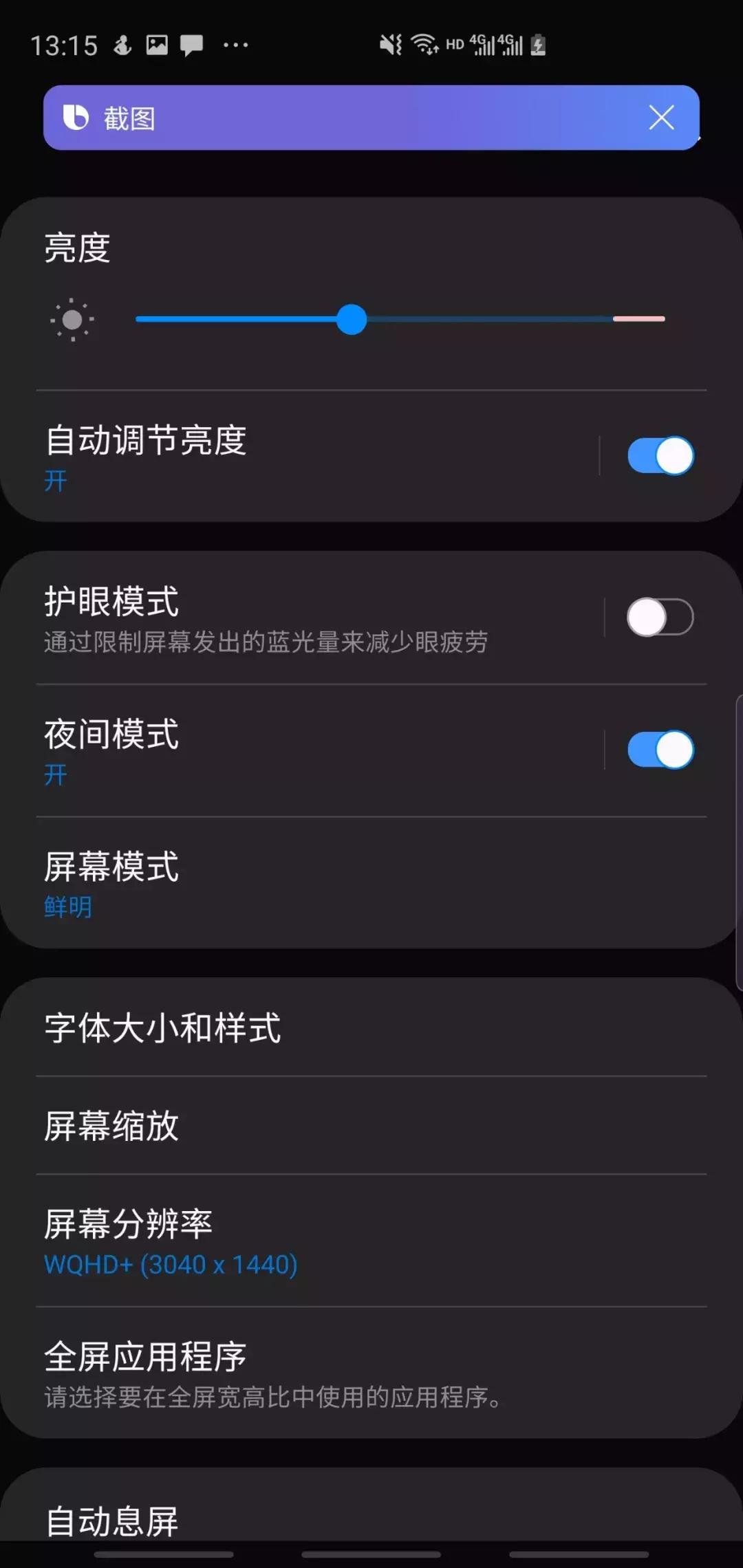Enable 护眼模式 (eye comfort mode)
The height and width of the screenshot is (1568, 743).
point(658,616)
